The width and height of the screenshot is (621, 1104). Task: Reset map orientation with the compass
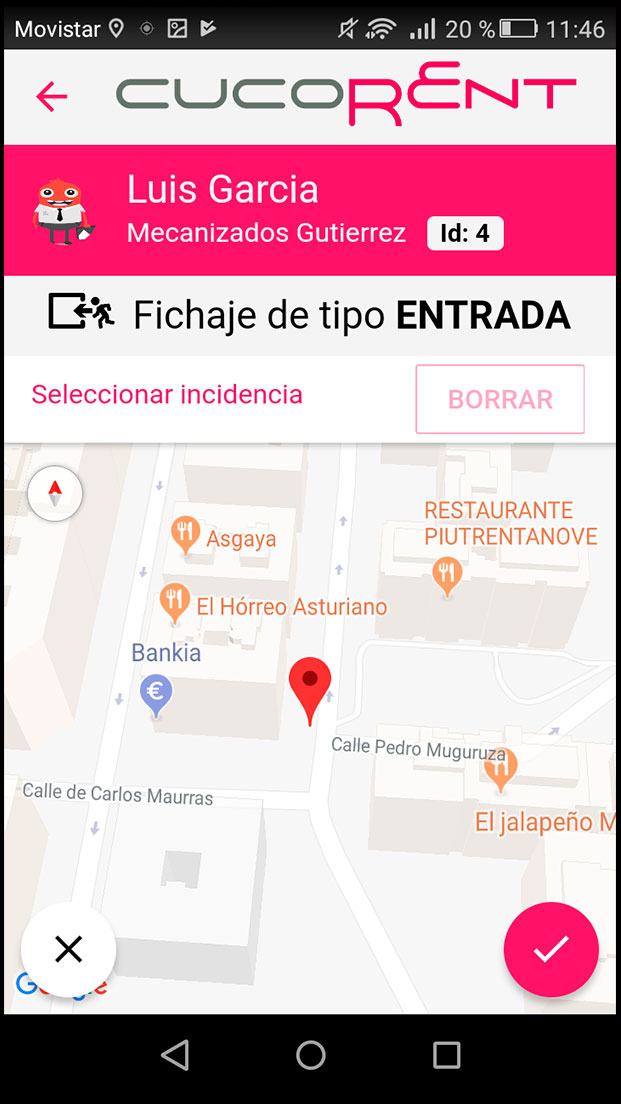point(55,493)
